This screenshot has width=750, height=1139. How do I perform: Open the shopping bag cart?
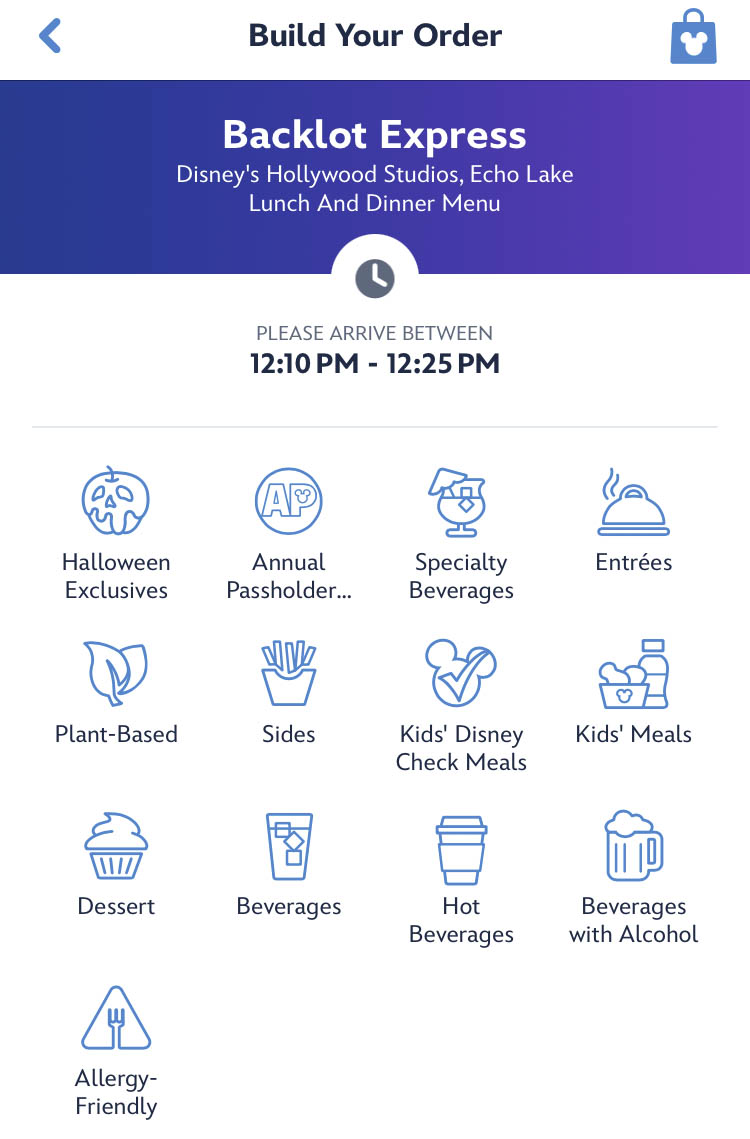[x=693, y=37]
